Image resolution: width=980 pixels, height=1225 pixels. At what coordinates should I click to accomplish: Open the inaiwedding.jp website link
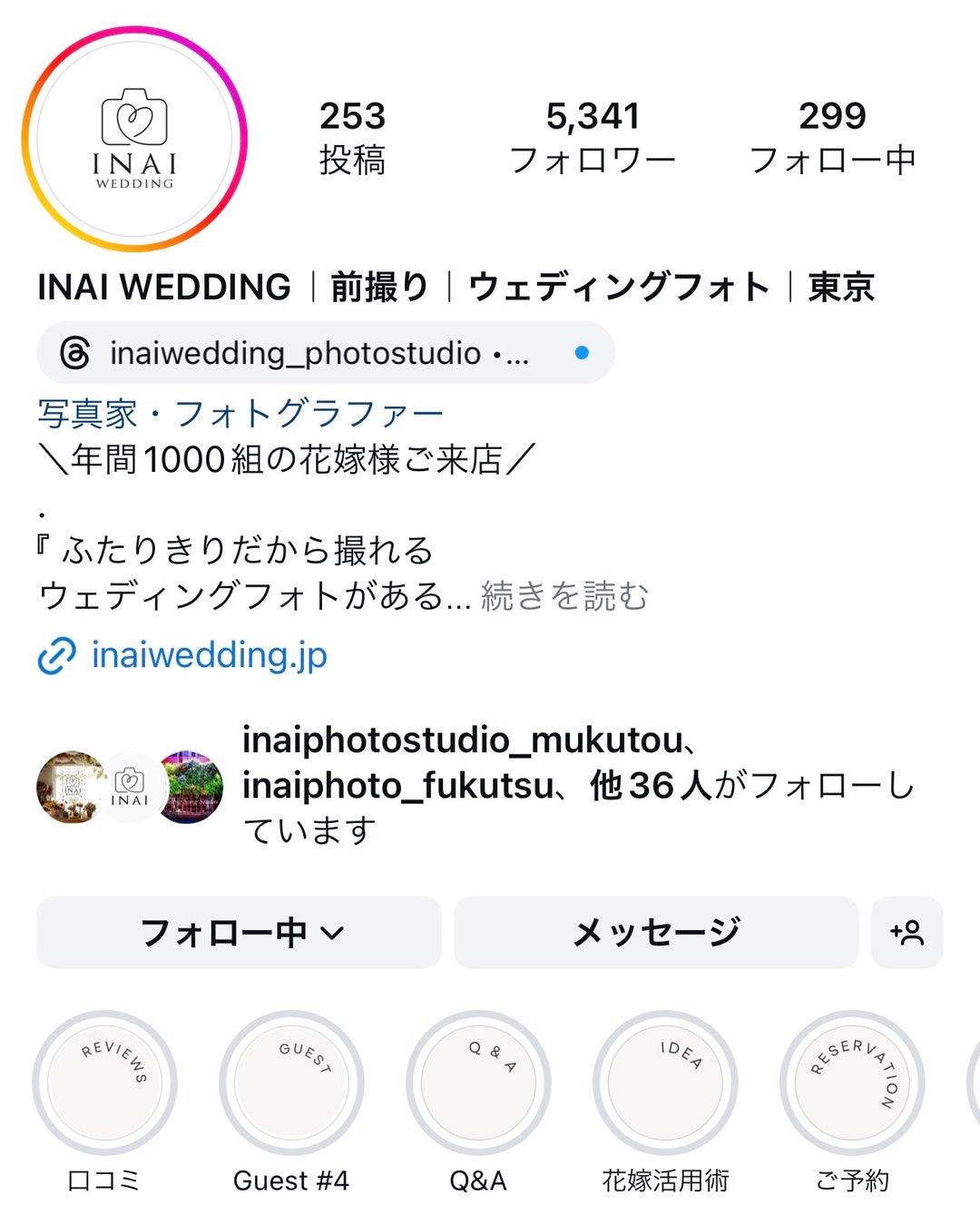click(209, 655)
